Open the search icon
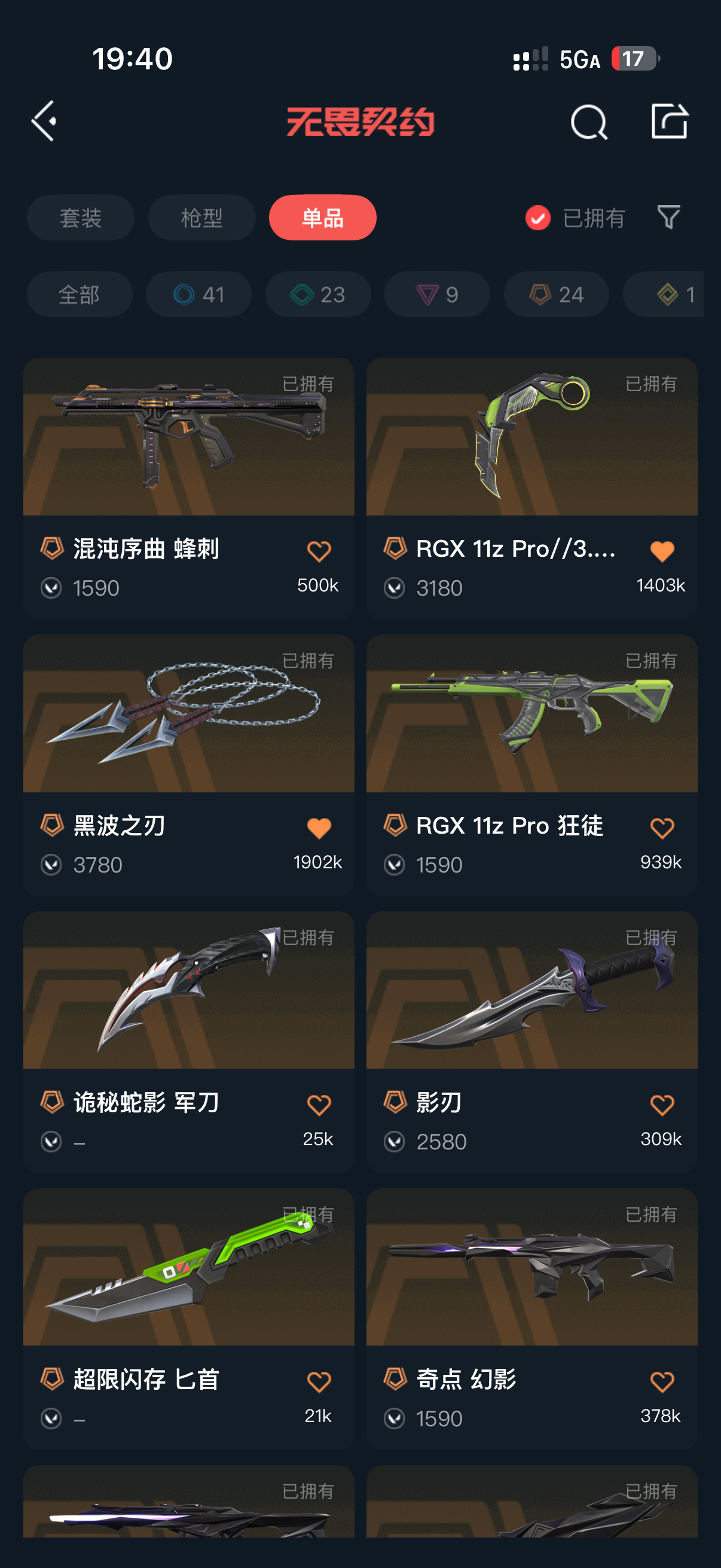The height and width of the screenshot is (1568, 721). pos(588,122)
